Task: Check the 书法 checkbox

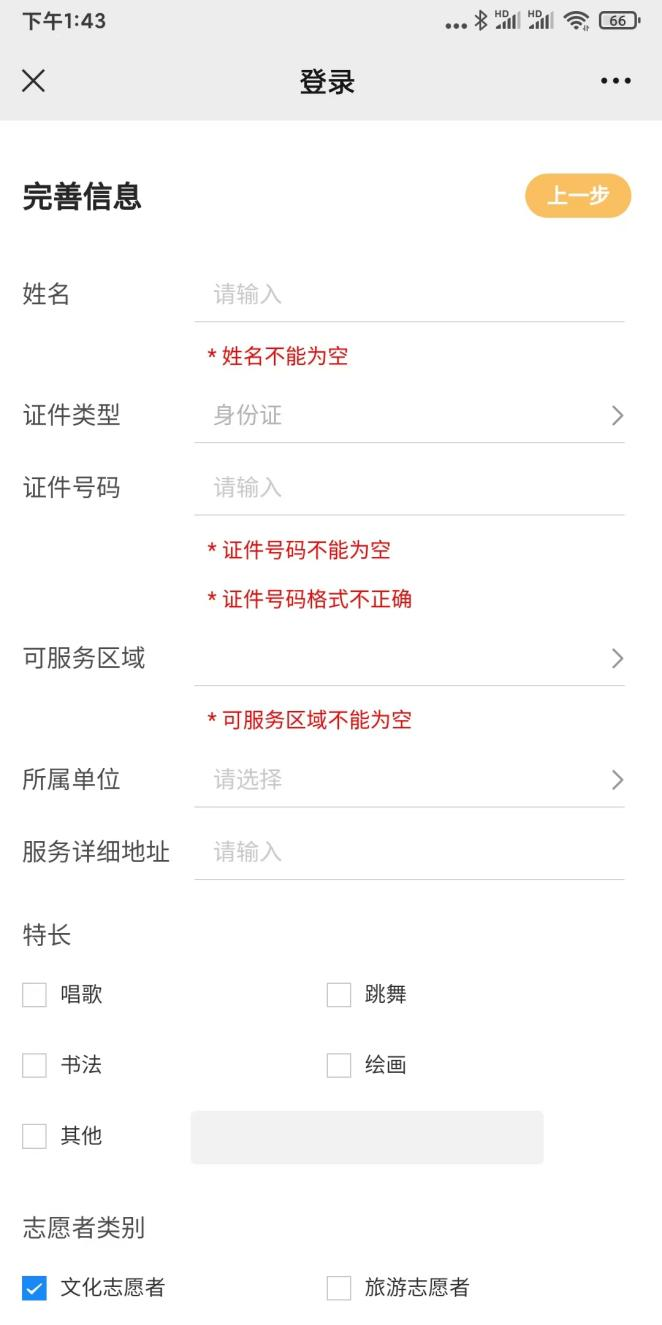Action: pyautogui.click(x=35, y=1065)
